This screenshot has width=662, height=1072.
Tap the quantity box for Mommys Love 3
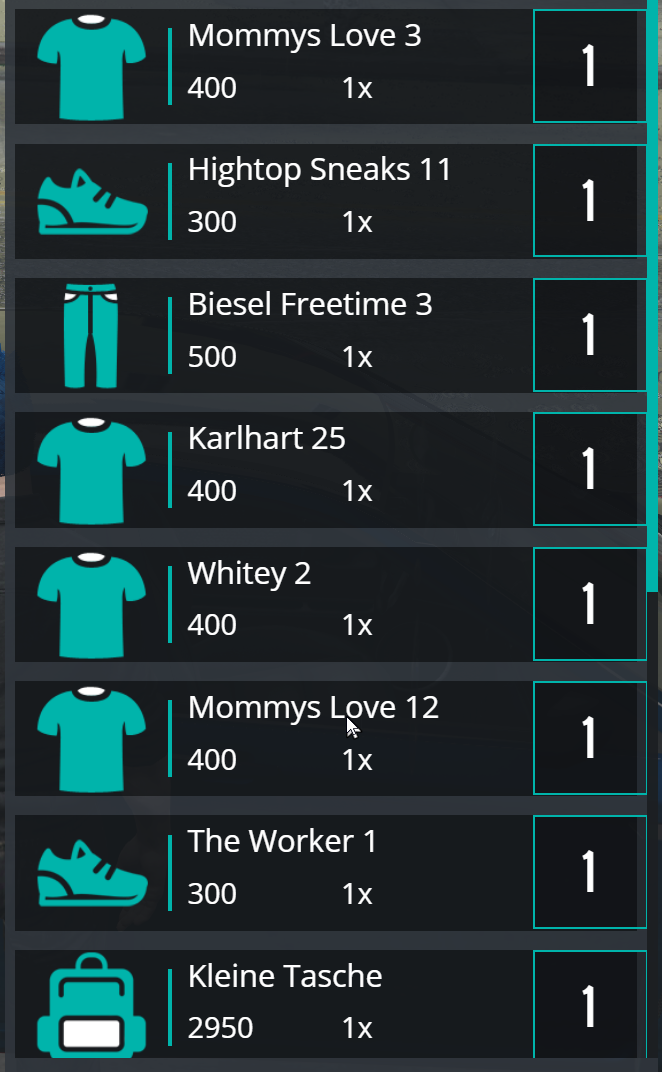click(590, 66)
